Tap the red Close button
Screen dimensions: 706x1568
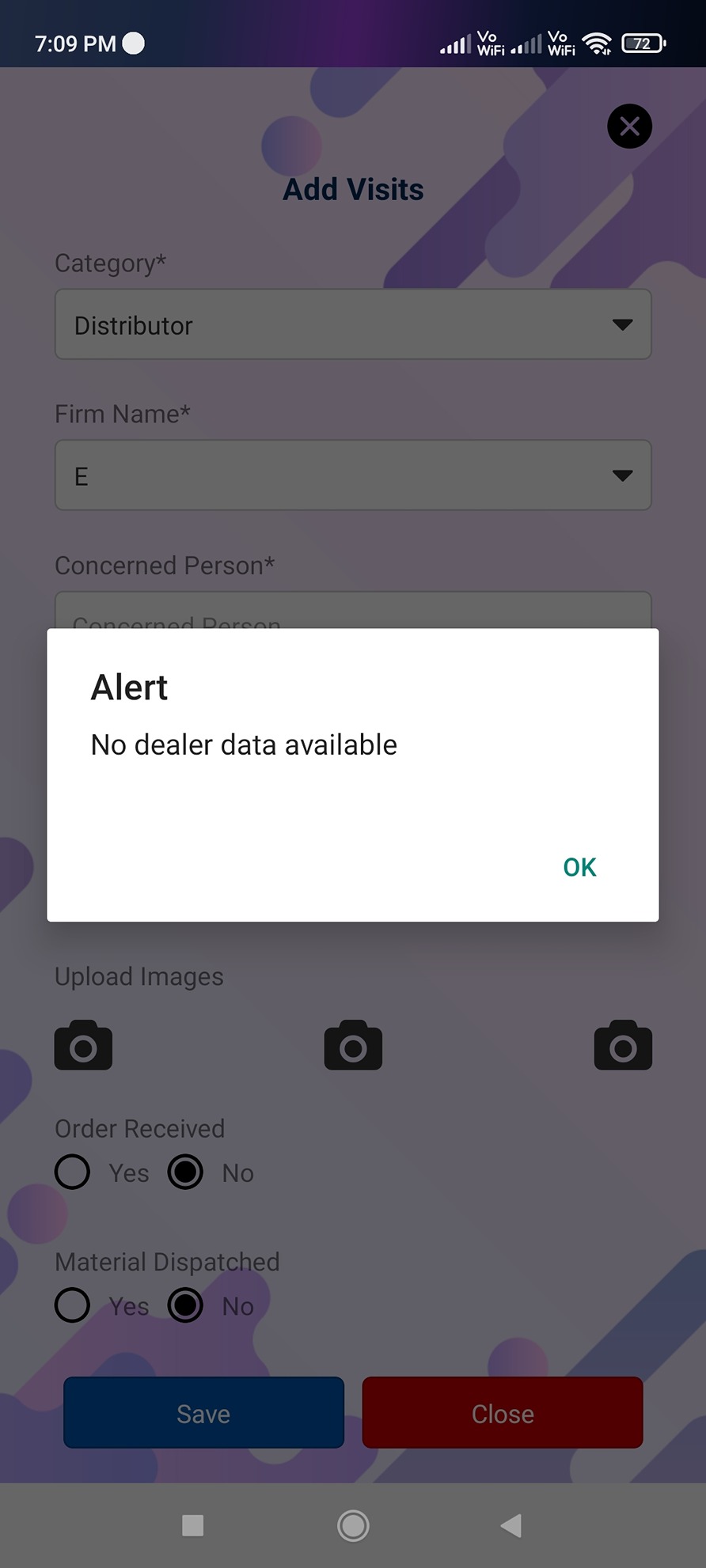(x=503, y=1413)
